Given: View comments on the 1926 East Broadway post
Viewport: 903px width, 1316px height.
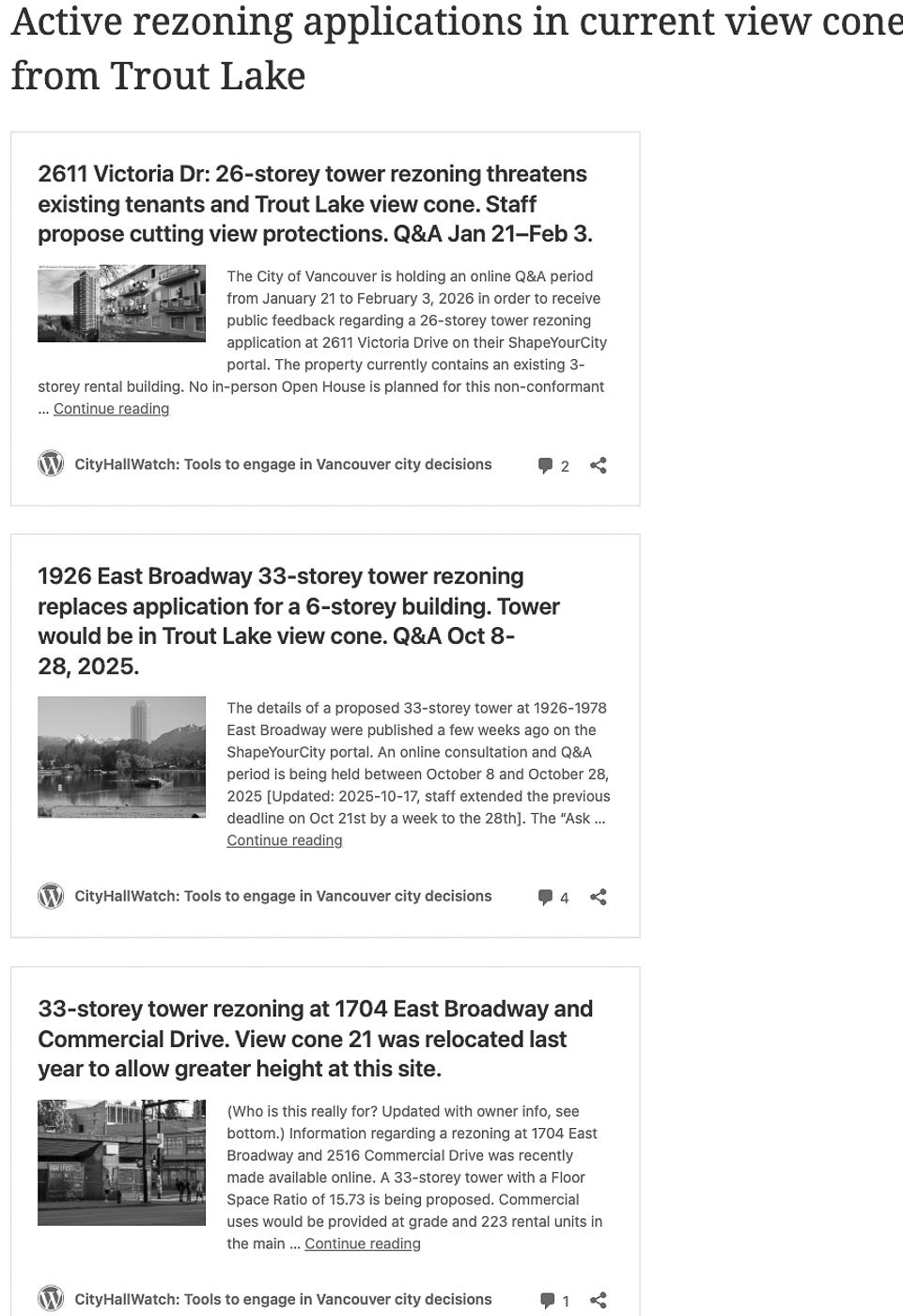Looking at the screenshot, I should tap(553, 897).
